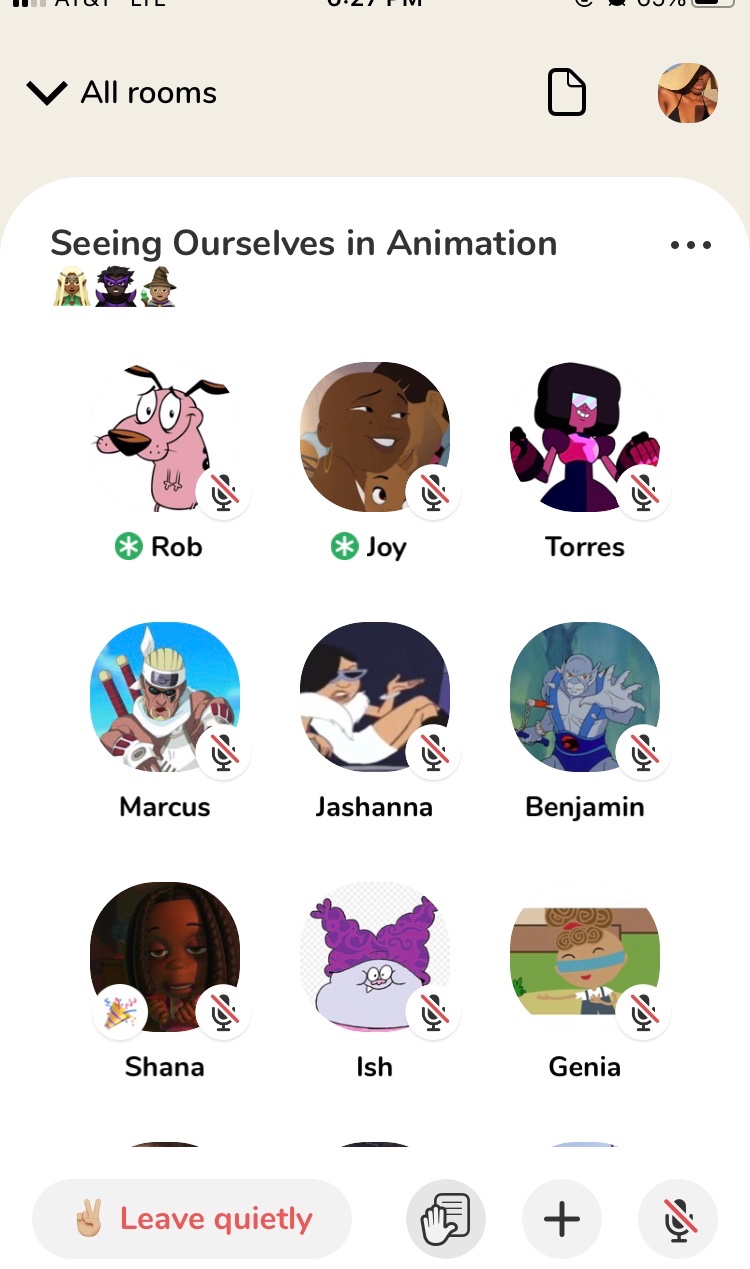Screen dimensions: 750x1269
Task: Open Shana's profile
Action: [164, 957]
